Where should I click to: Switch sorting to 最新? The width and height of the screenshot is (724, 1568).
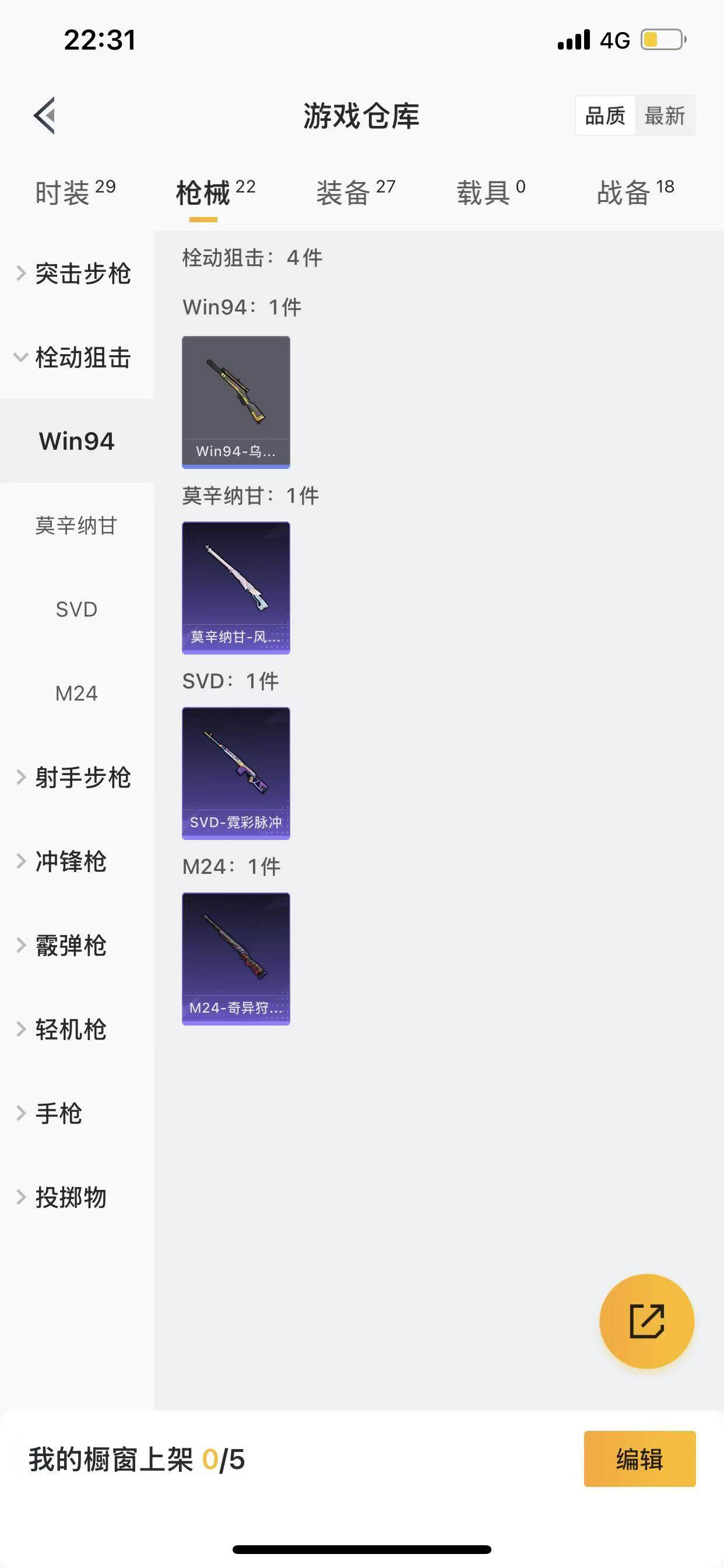(x=666, y=116)
